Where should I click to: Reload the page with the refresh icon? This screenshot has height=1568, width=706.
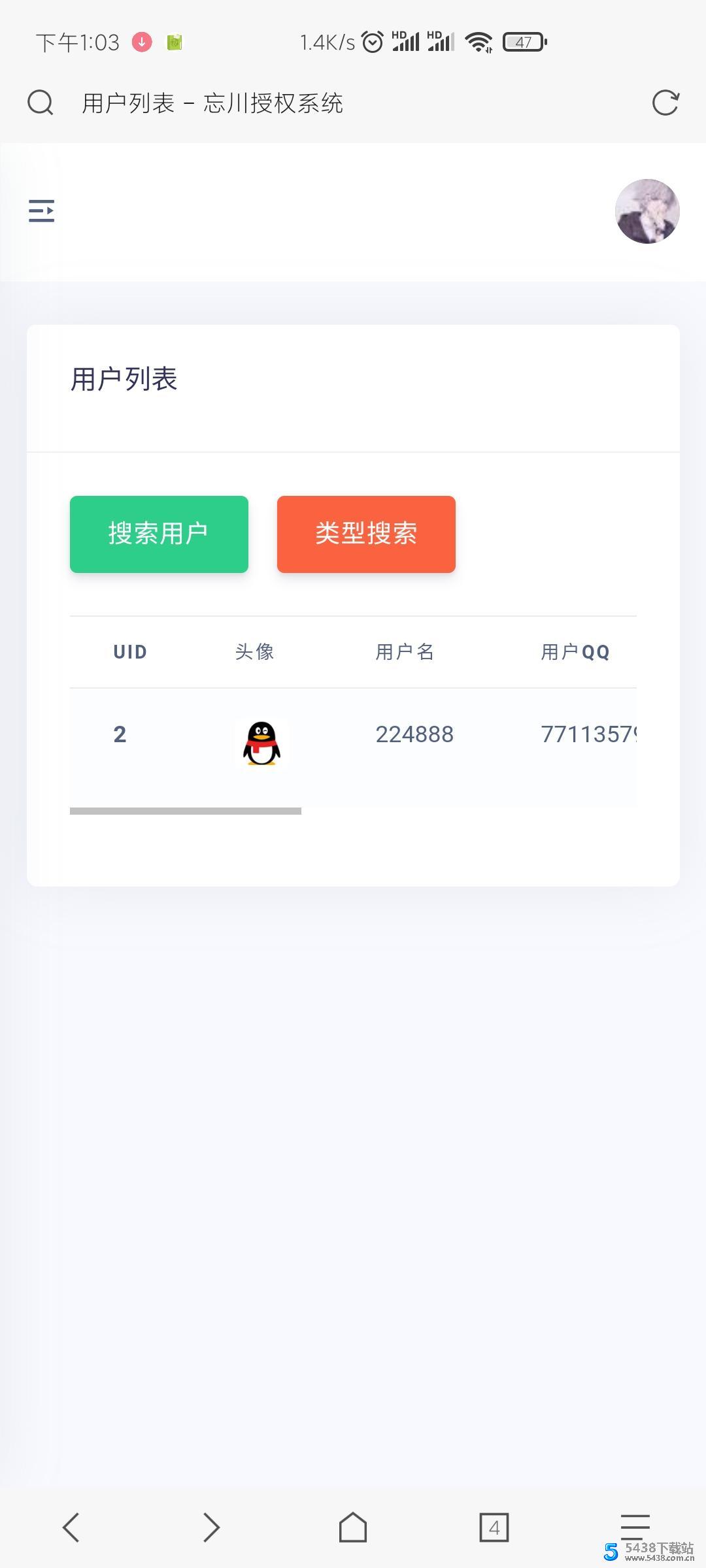coord(665,103)
